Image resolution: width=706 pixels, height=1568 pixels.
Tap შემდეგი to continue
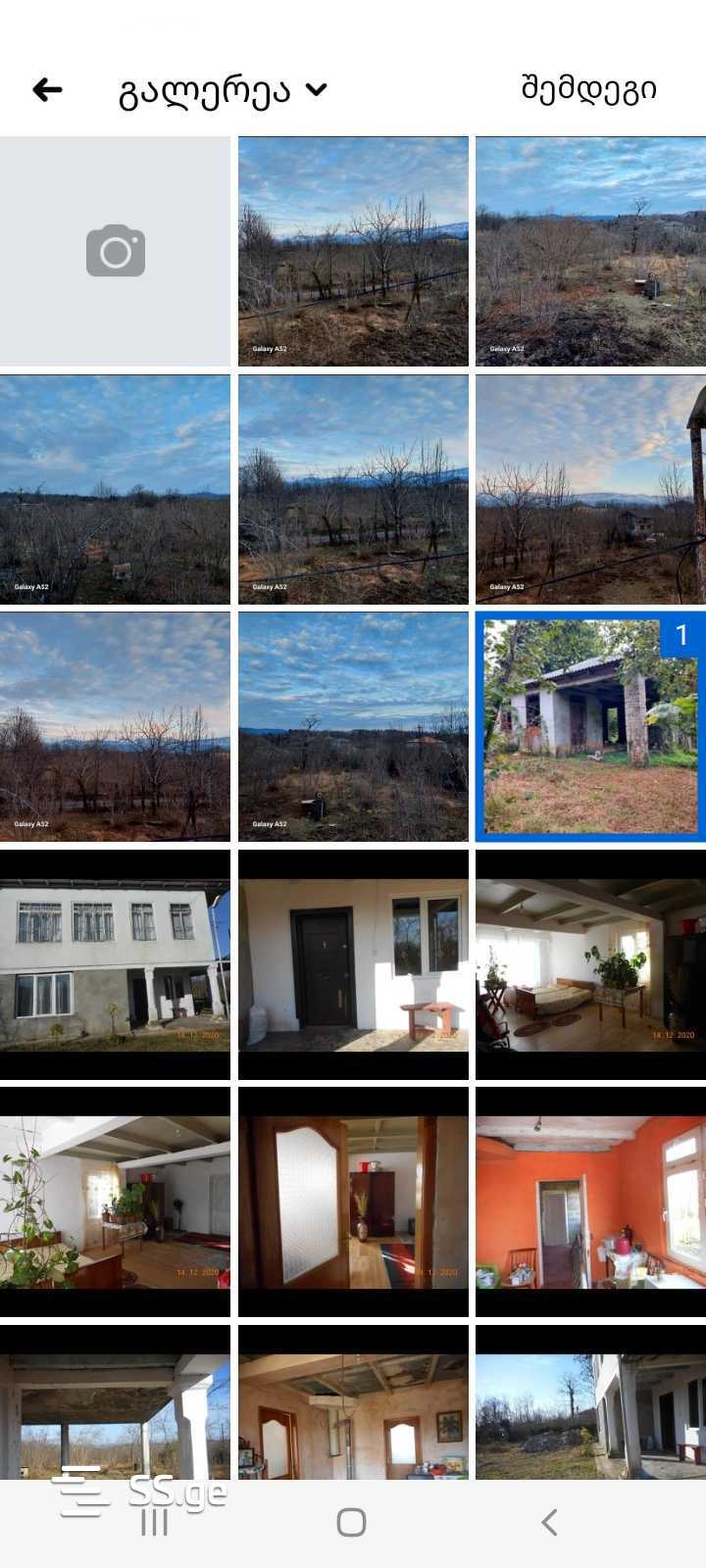[x=588, y=89]
